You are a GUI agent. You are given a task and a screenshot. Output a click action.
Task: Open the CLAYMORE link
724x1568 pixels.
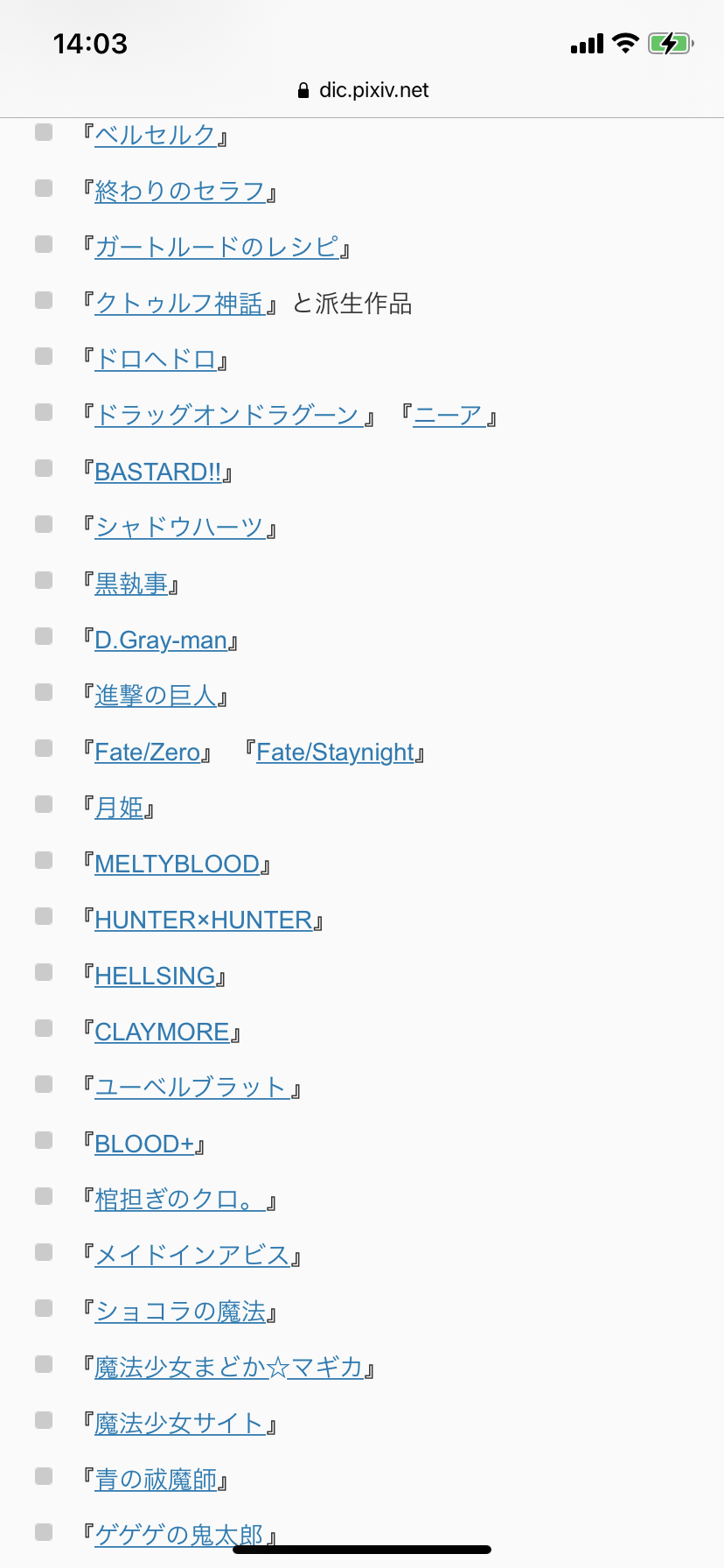point(162,1032)
